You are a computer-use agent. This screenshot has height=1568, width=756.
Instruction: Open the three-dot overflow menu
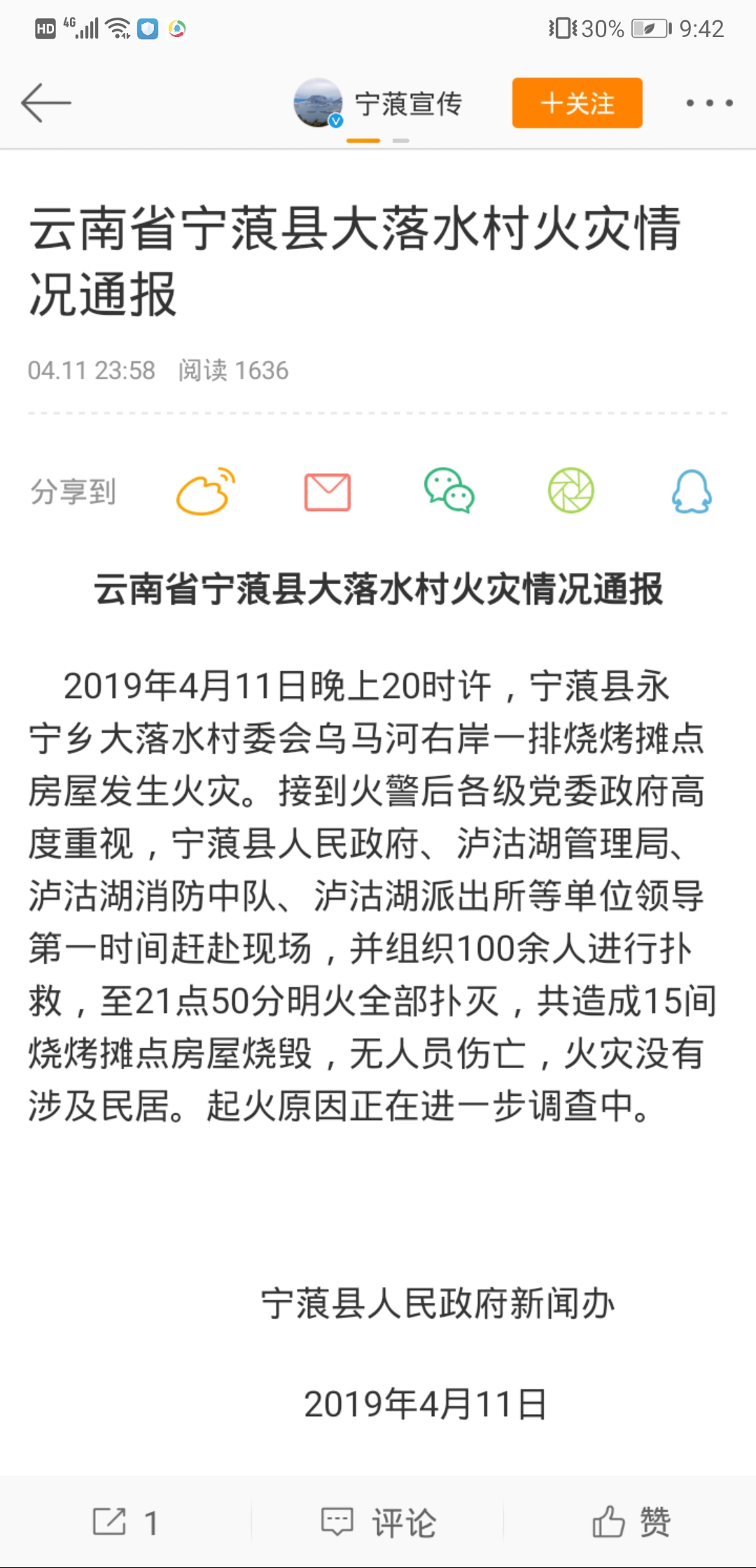pyautogui.click(x=709, y=103)
